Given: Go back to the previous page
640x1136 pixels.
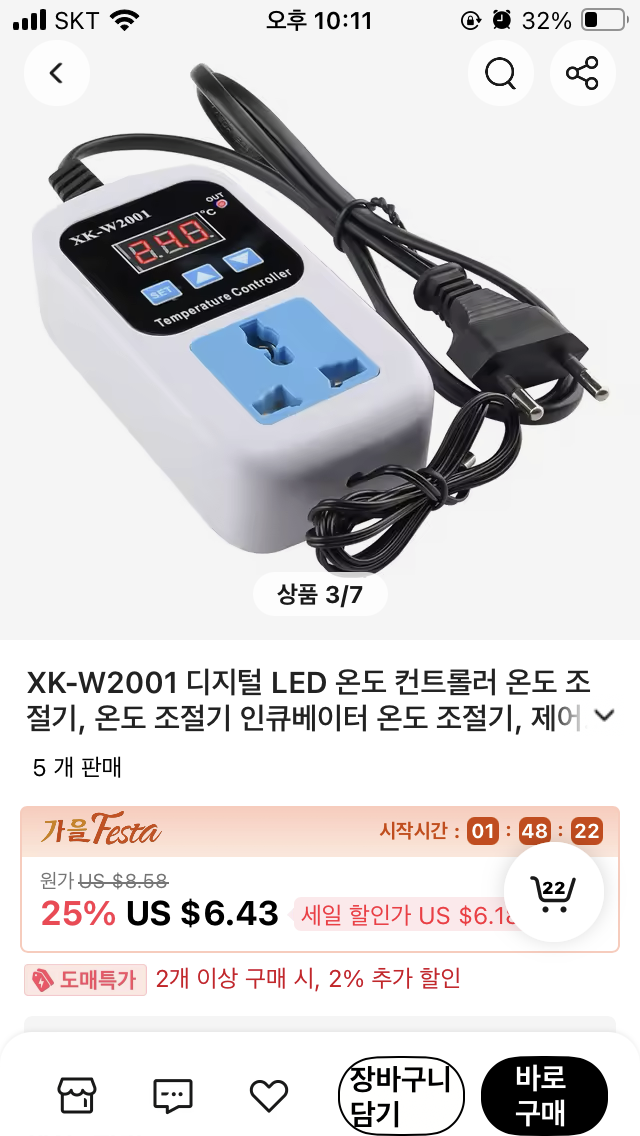Looking at the screenshot, I should point(57,73).
